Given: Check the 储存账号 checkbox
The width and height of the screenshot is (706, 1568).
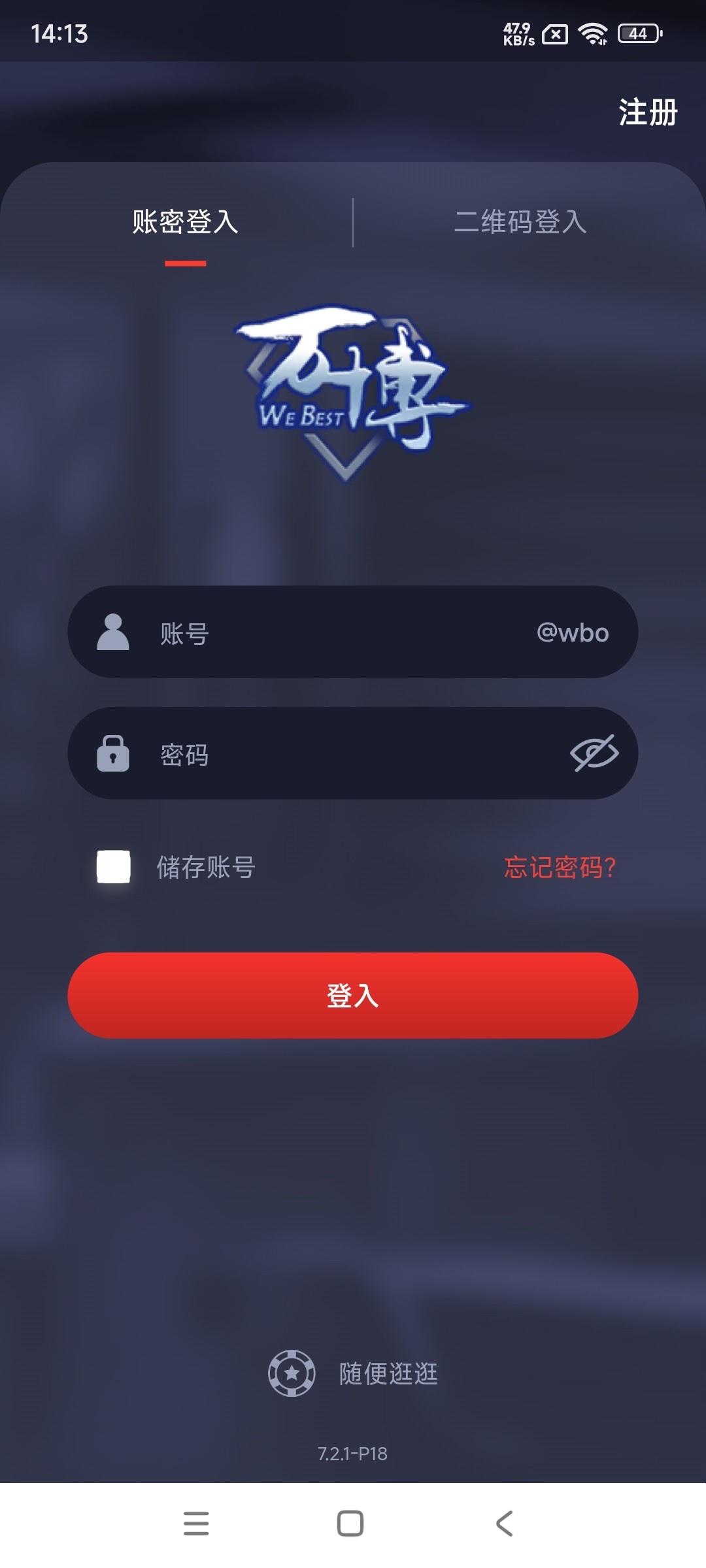Looking at the screenshot, I should pos(114,867).
